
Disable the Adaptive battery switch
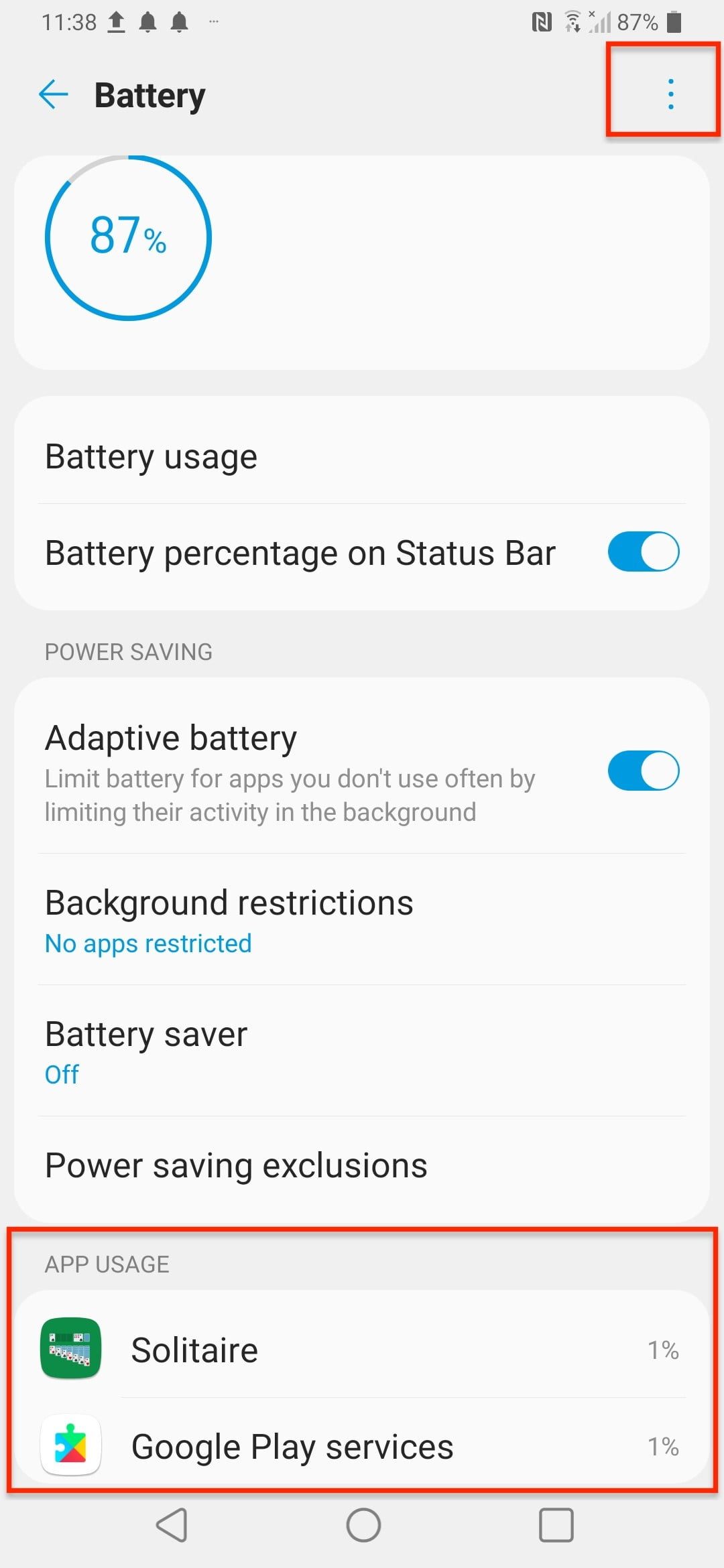pyautogui.click(x=643, y=771)
